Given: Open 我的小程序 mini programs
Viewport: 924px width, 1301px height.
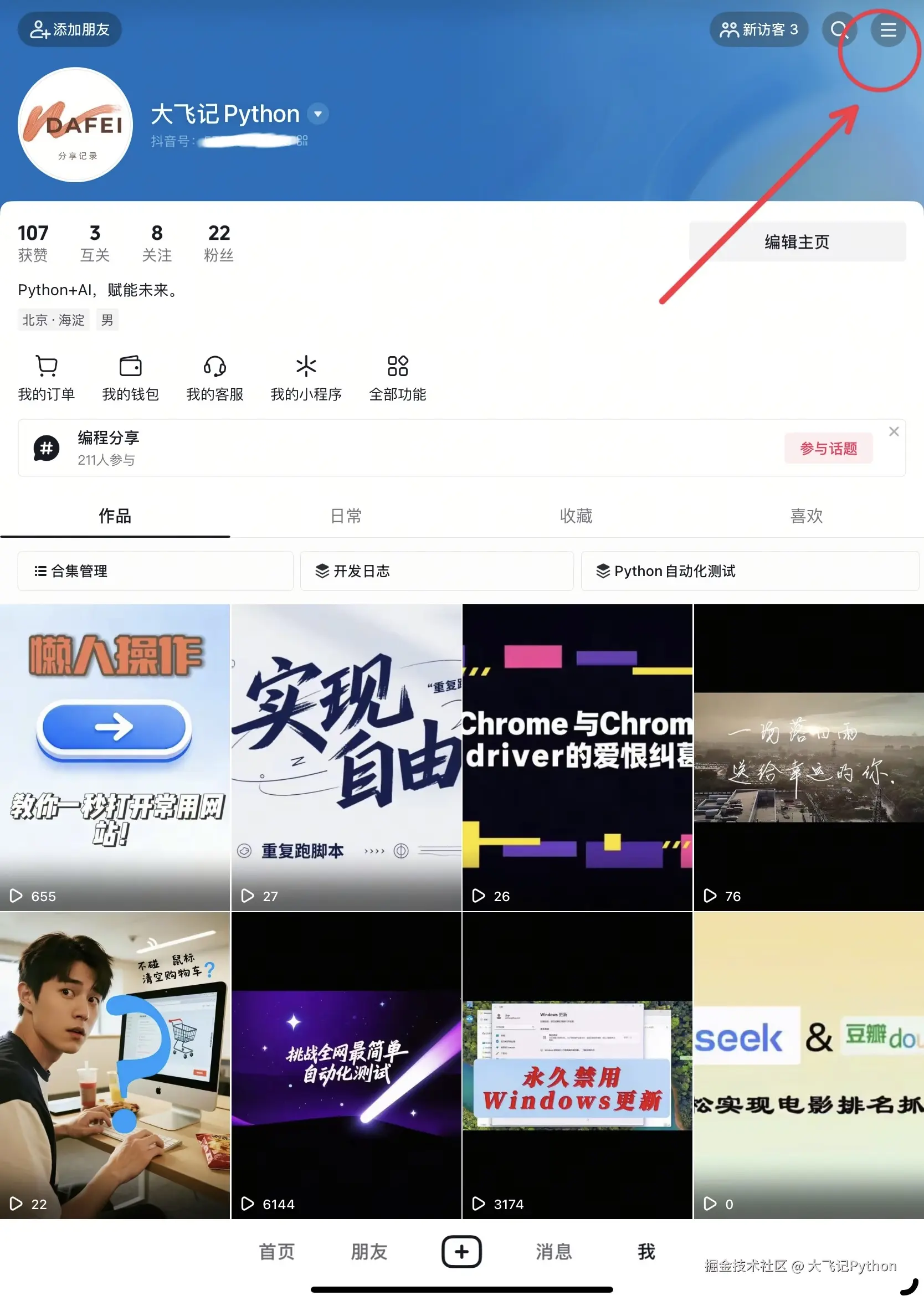Looking at the screenshot, I should coord(306,378).
